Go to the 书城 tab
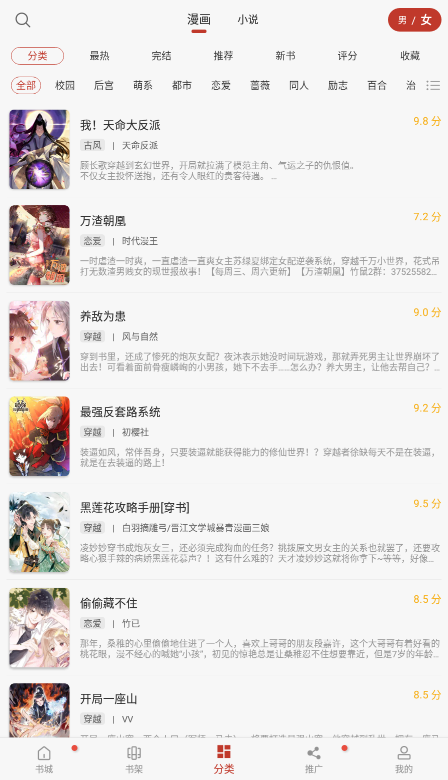This screenshot has height=780, width=448. 44,759
